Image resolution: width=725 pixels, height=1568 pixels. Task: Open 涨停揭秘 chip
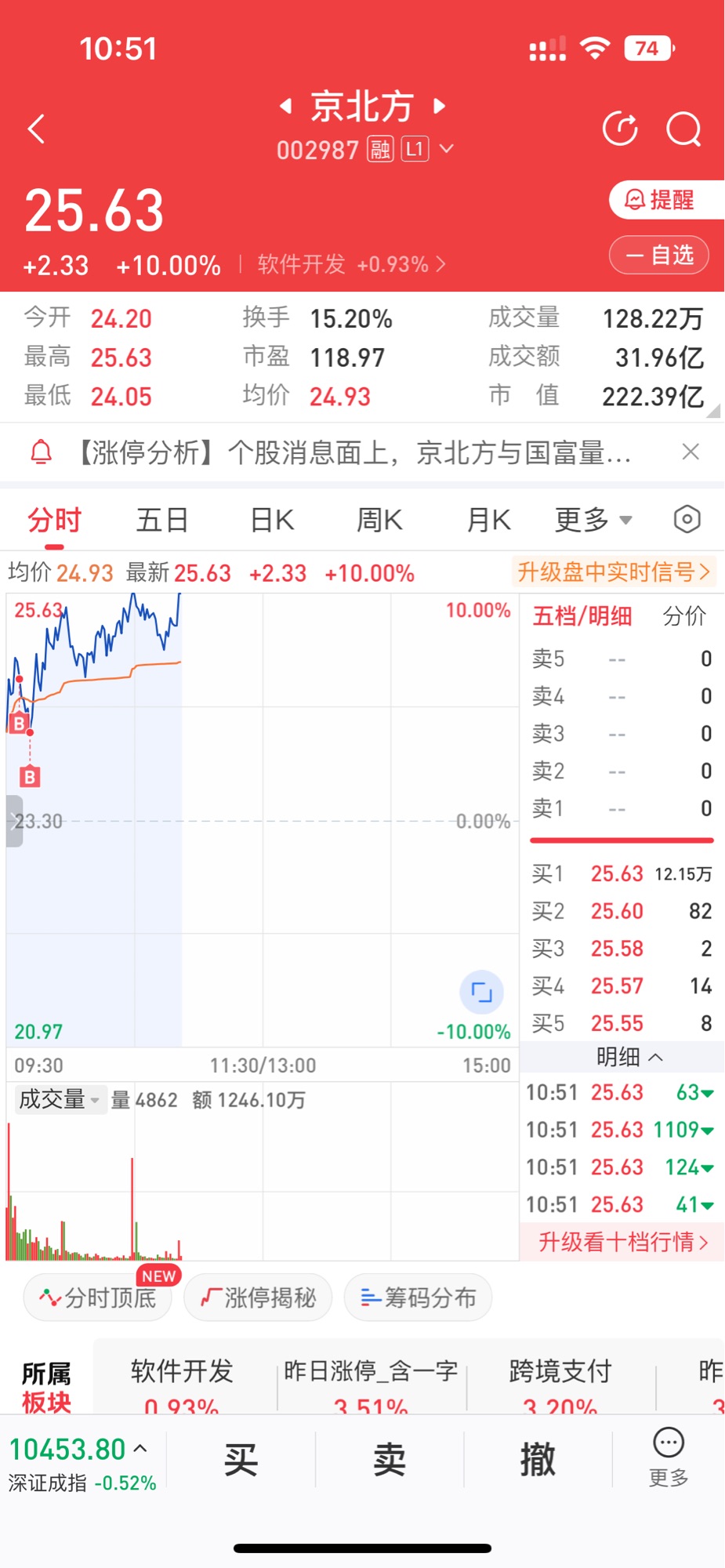point(258,1298)
